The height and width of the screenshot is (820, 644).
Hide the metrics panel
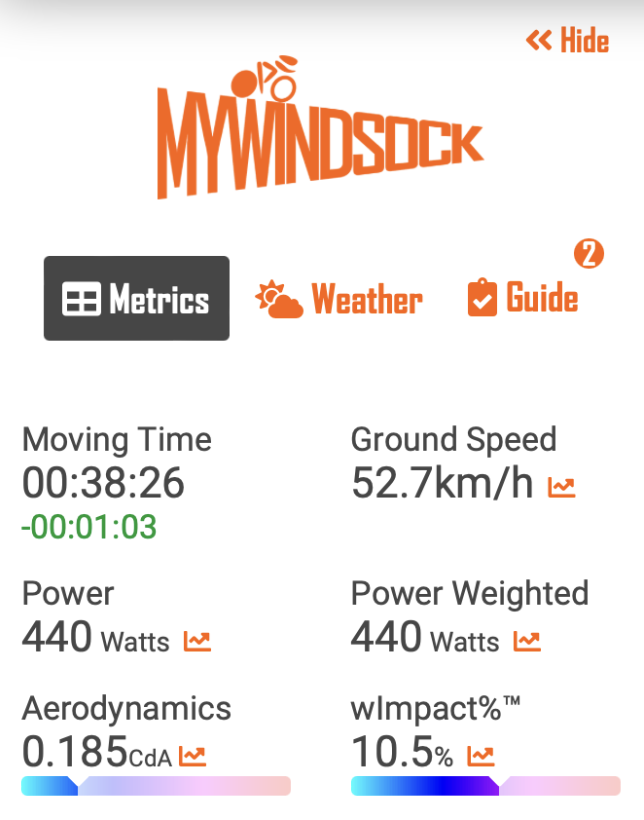pyautogui.click(x=567, y=41)
